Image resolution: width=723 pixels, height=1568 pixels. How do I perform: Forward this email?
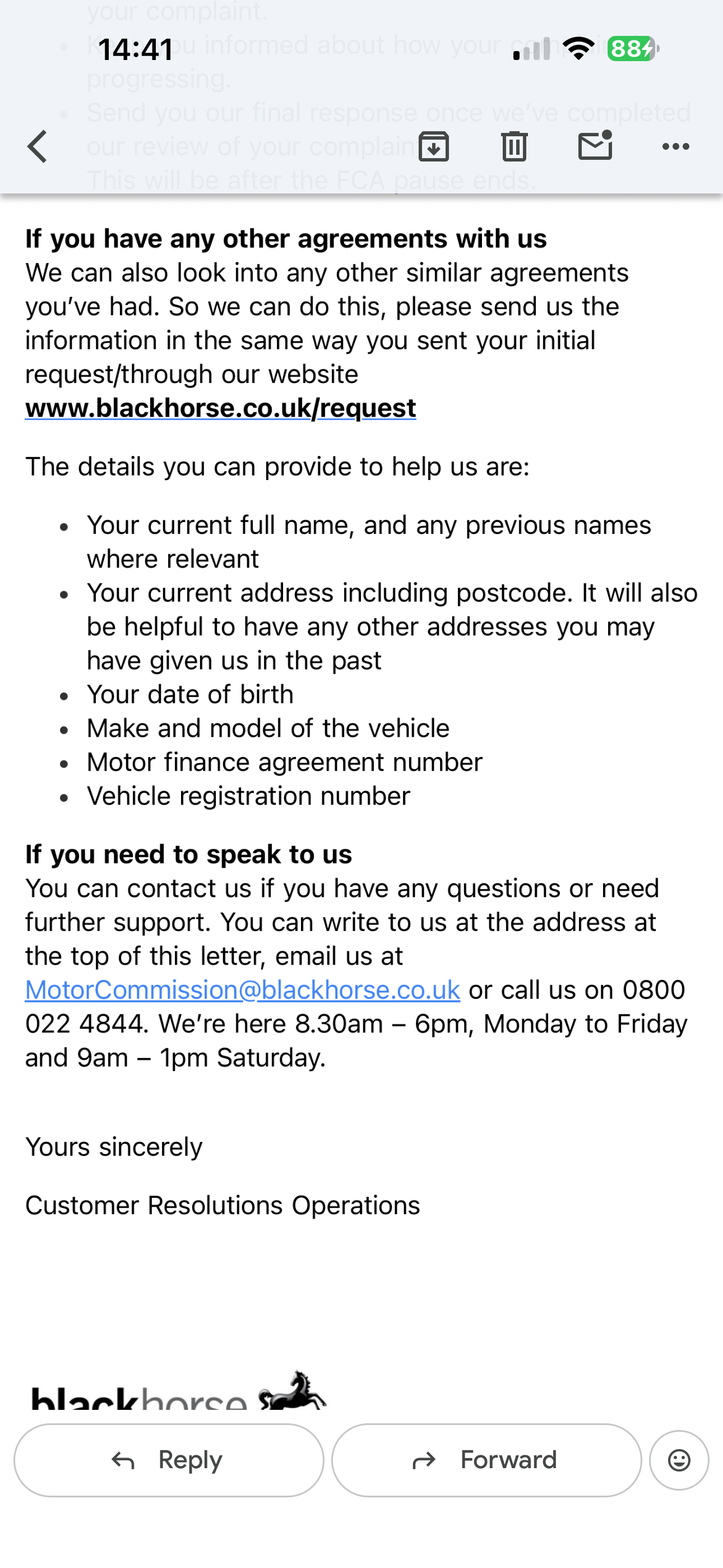(486, 1460)
